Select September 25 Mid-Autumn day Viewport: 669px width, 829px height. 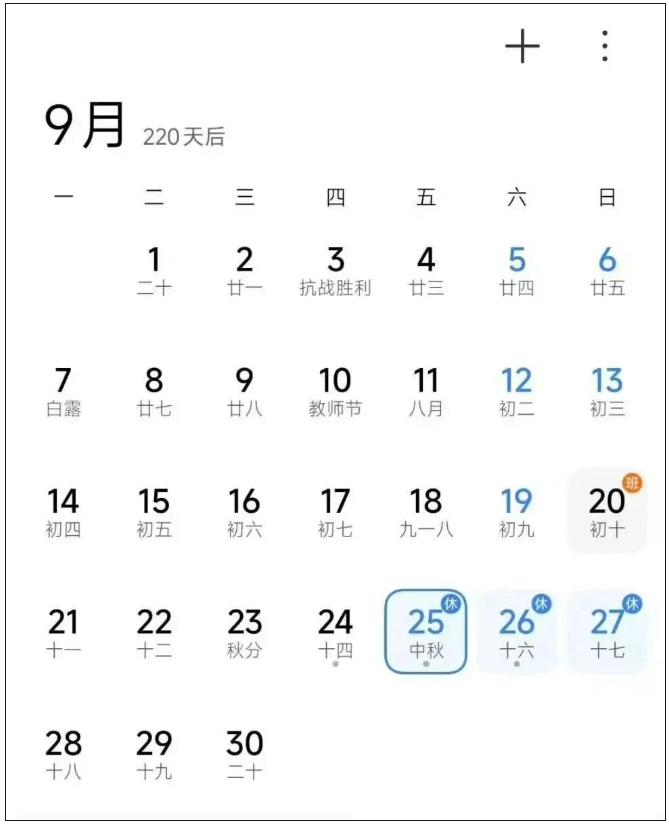point(426,632)
